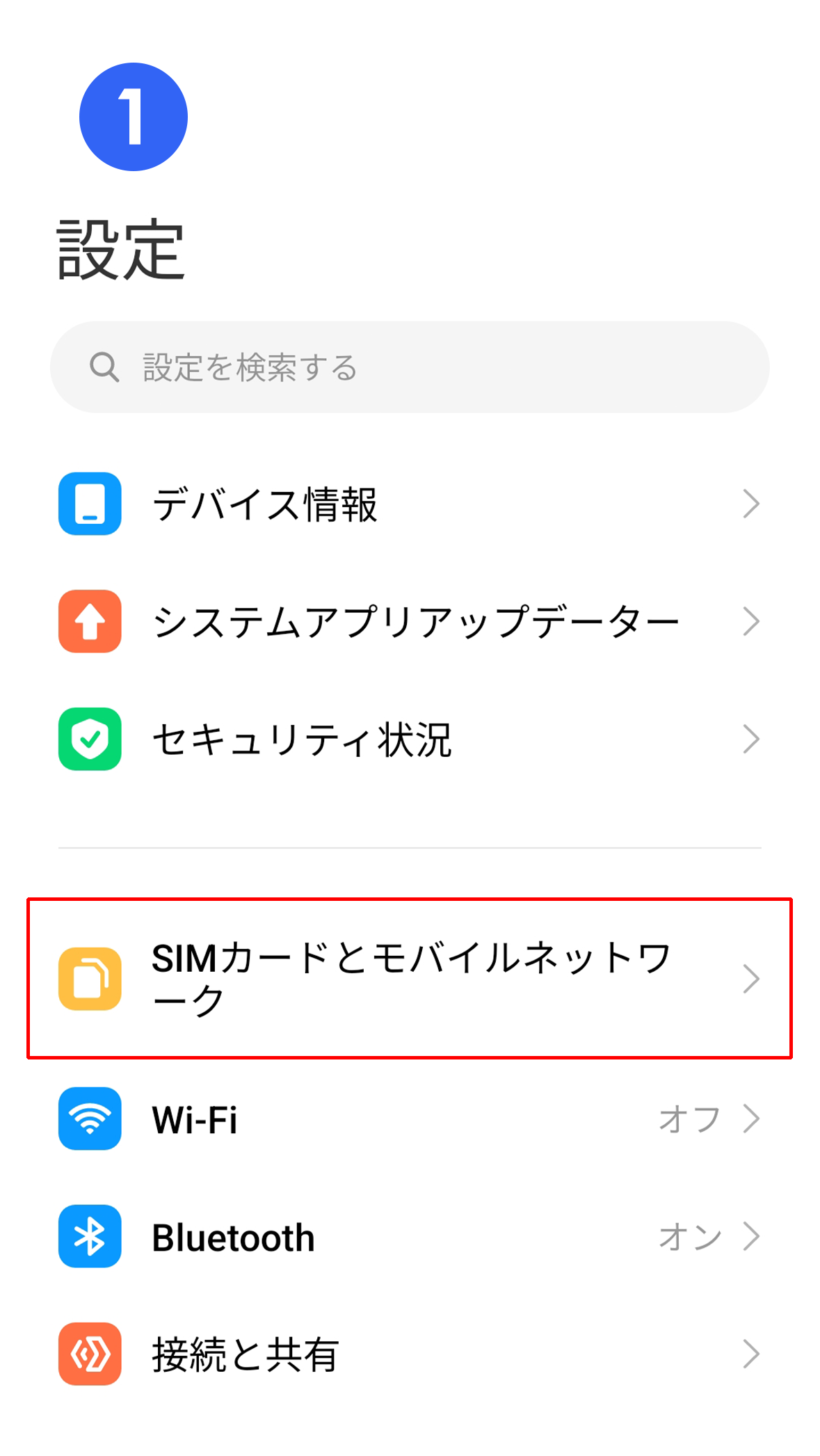Open the yellow SIMカード icon
Viewport: 820px width, 1456px height.
tap(90, 979)
